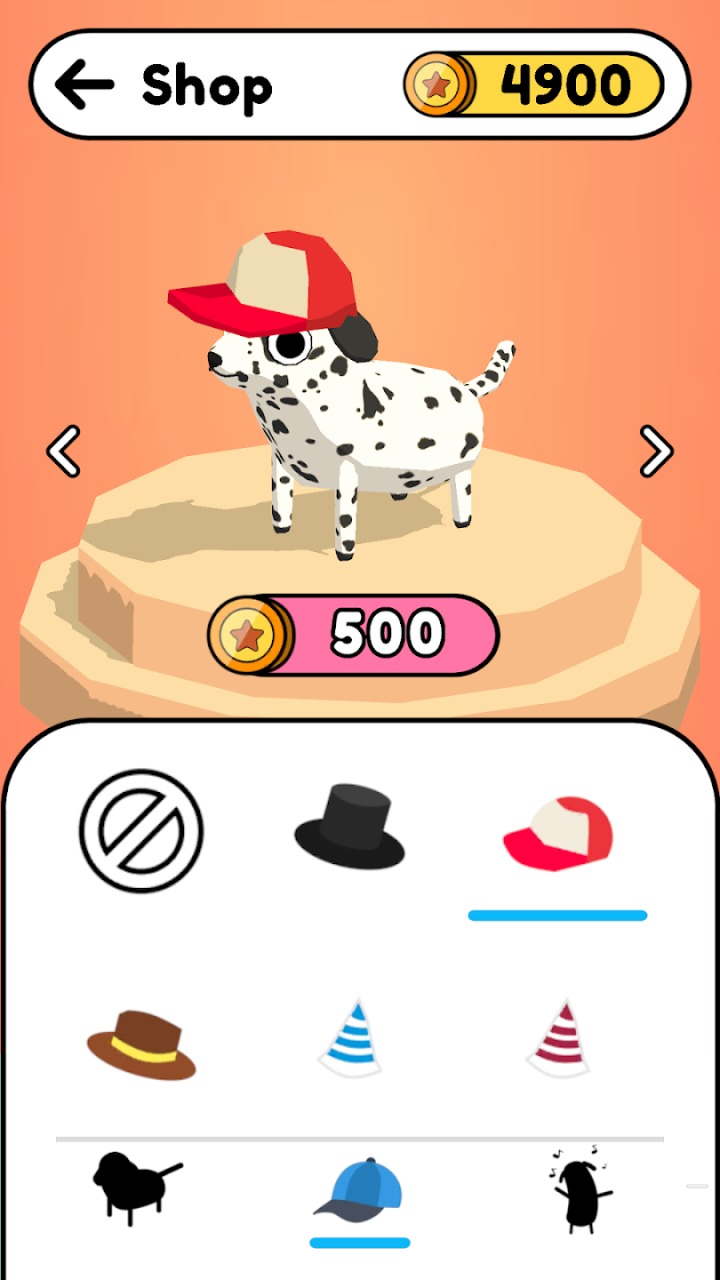This screenshot has width=720, height=1280.
Task: Switch to the hats tab
Action: tap(359, 1190)
